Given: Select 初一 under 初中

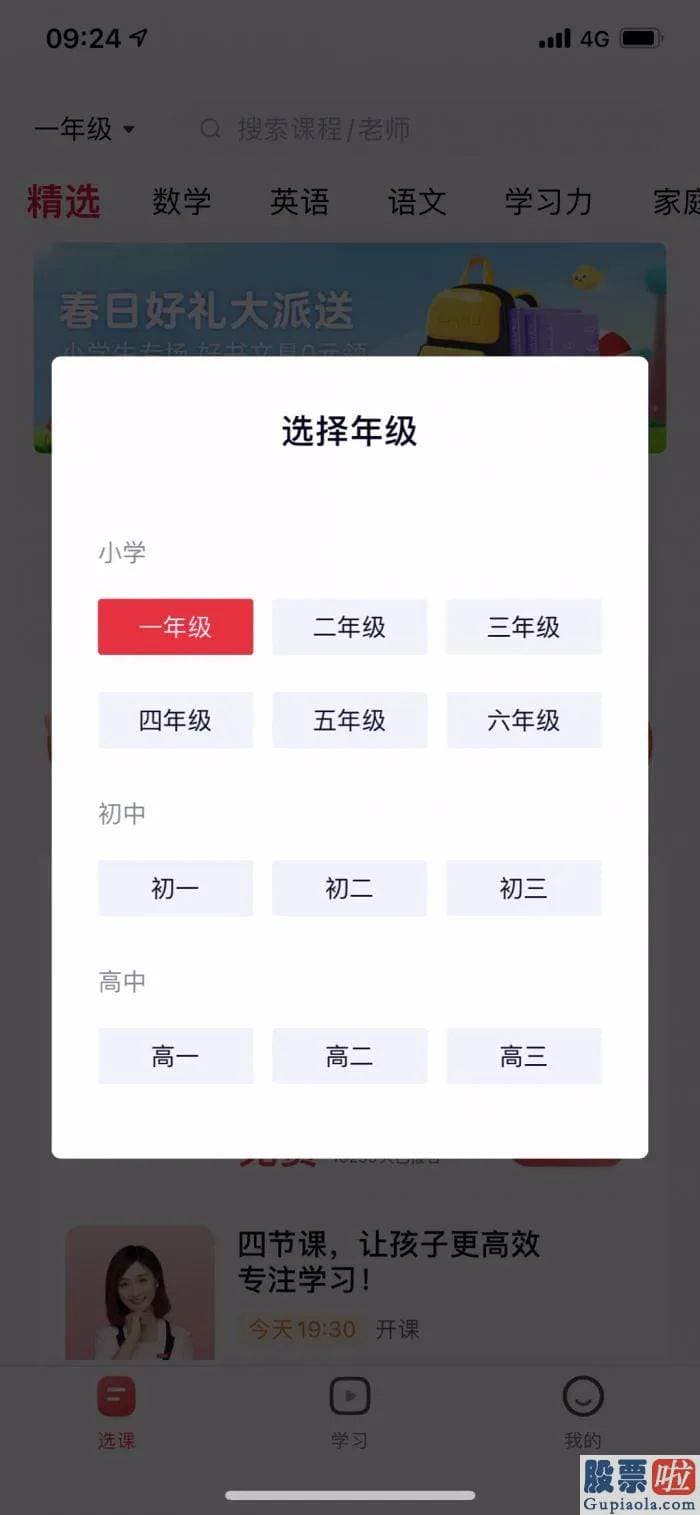Looking at the screenshot, I should pyautogui.click(x=175, y=888).
